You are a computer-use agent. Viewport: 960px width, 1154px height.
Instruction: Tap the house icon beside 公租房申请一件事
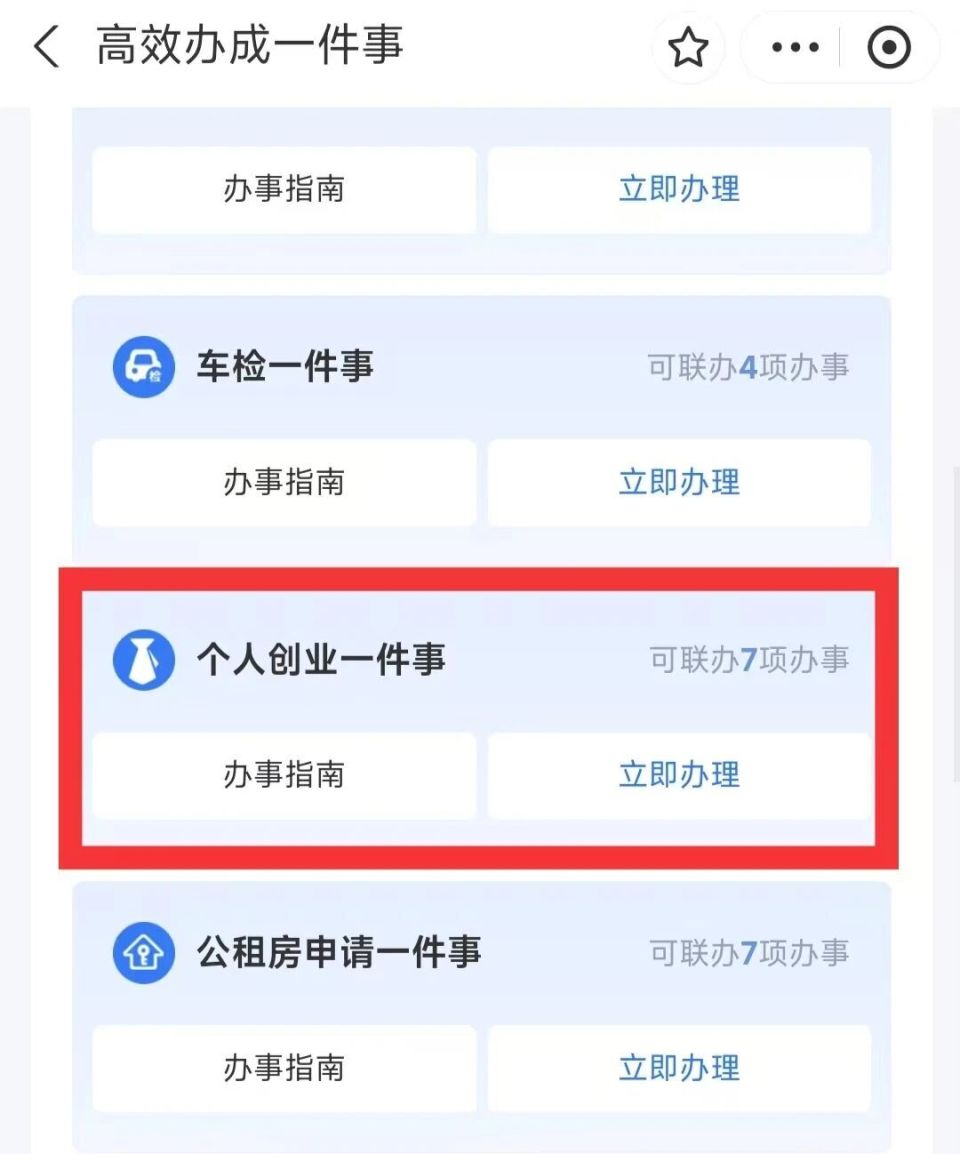click(x=143, y=952)
